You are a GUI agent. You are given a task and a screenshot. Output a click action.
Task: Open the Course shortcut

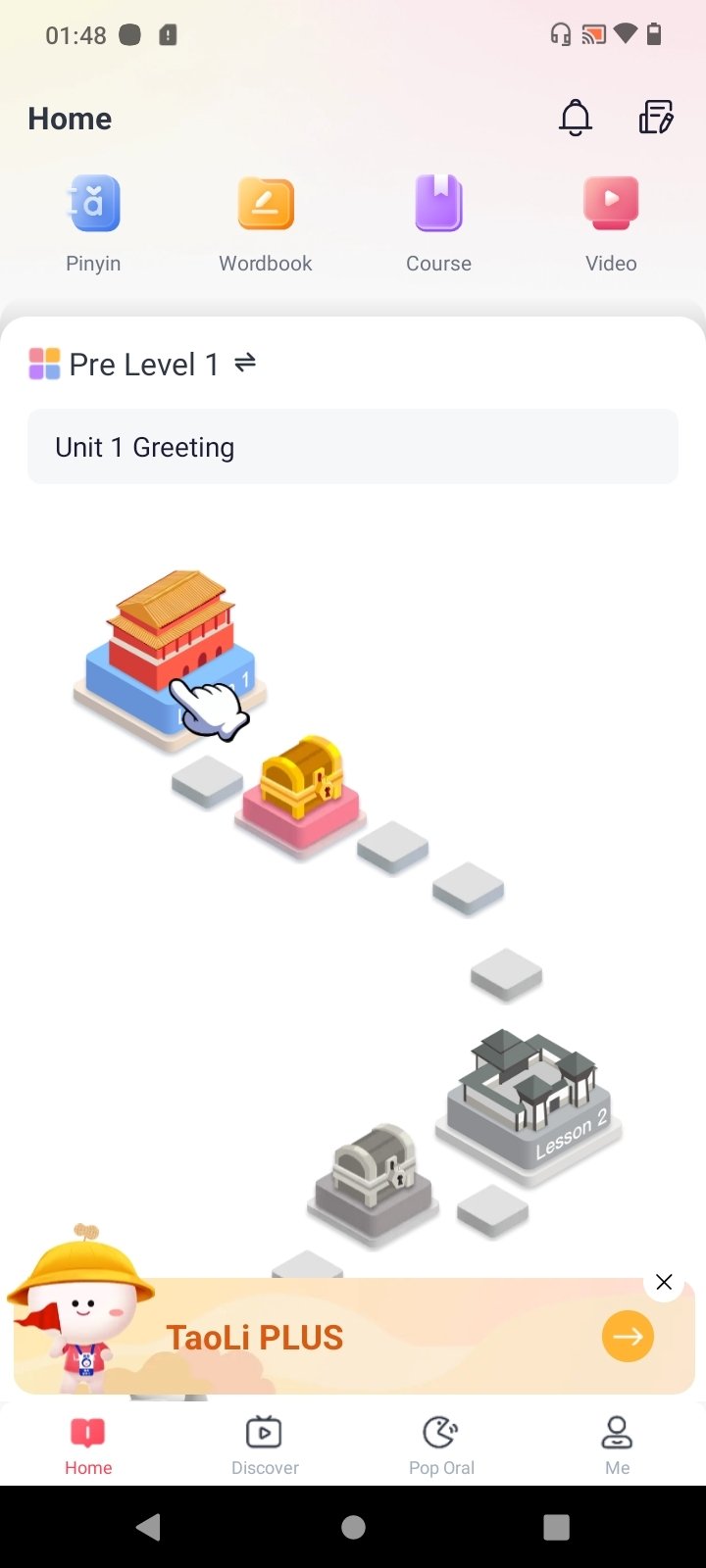pos(438,223)
